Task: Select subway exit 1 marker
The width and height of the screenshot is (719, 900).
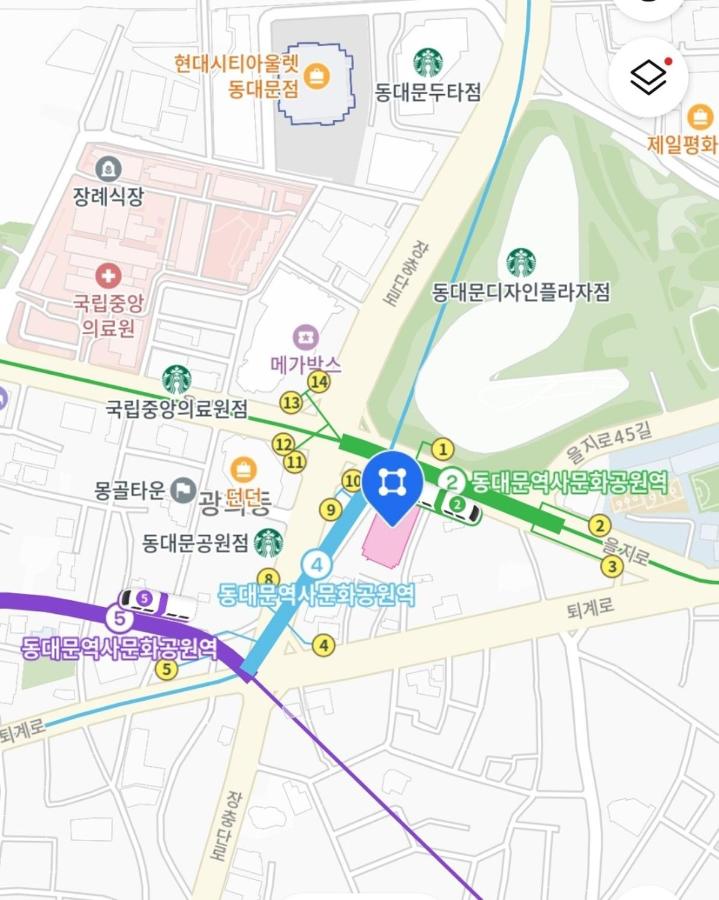Action: point(443,450)
